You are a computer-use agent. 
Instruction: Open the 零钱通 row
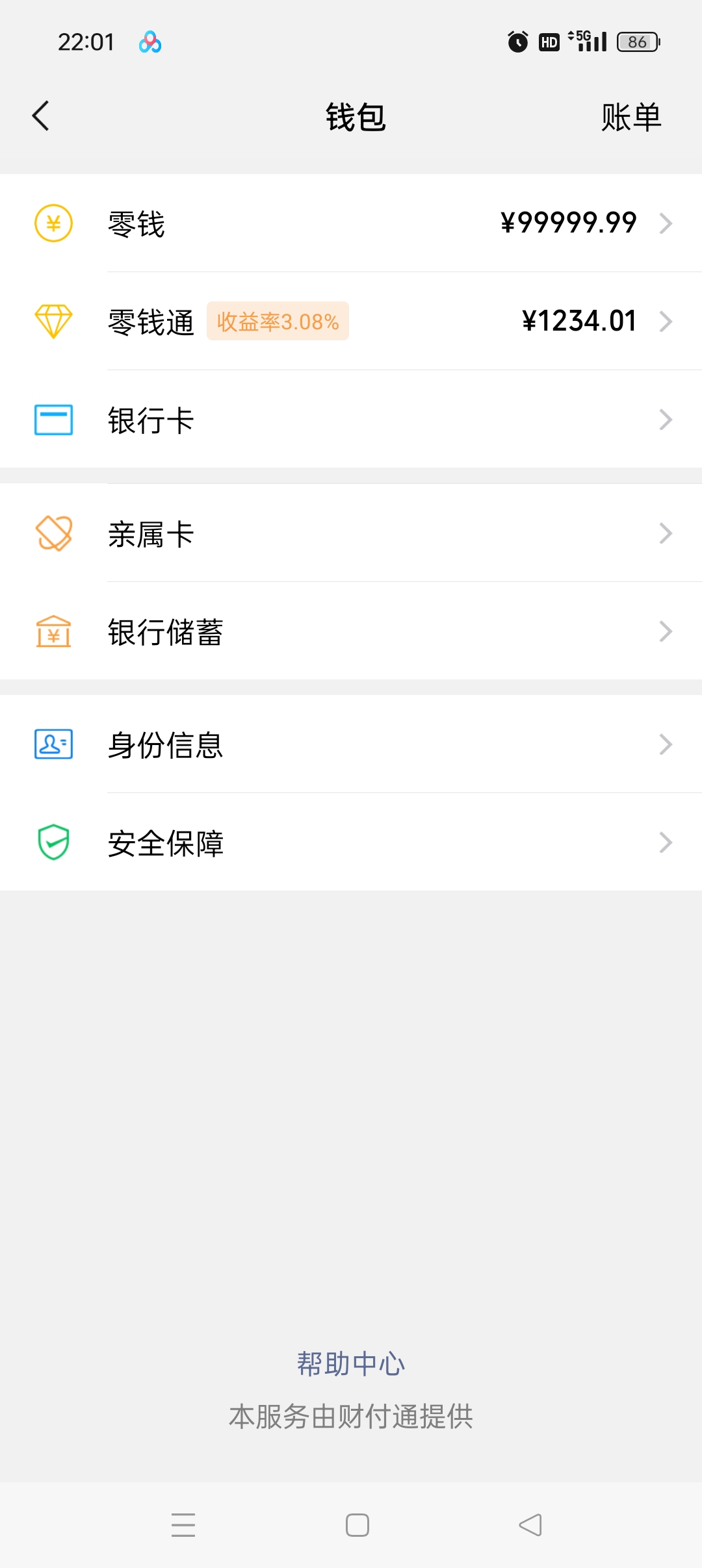click(x=351, y=322)
